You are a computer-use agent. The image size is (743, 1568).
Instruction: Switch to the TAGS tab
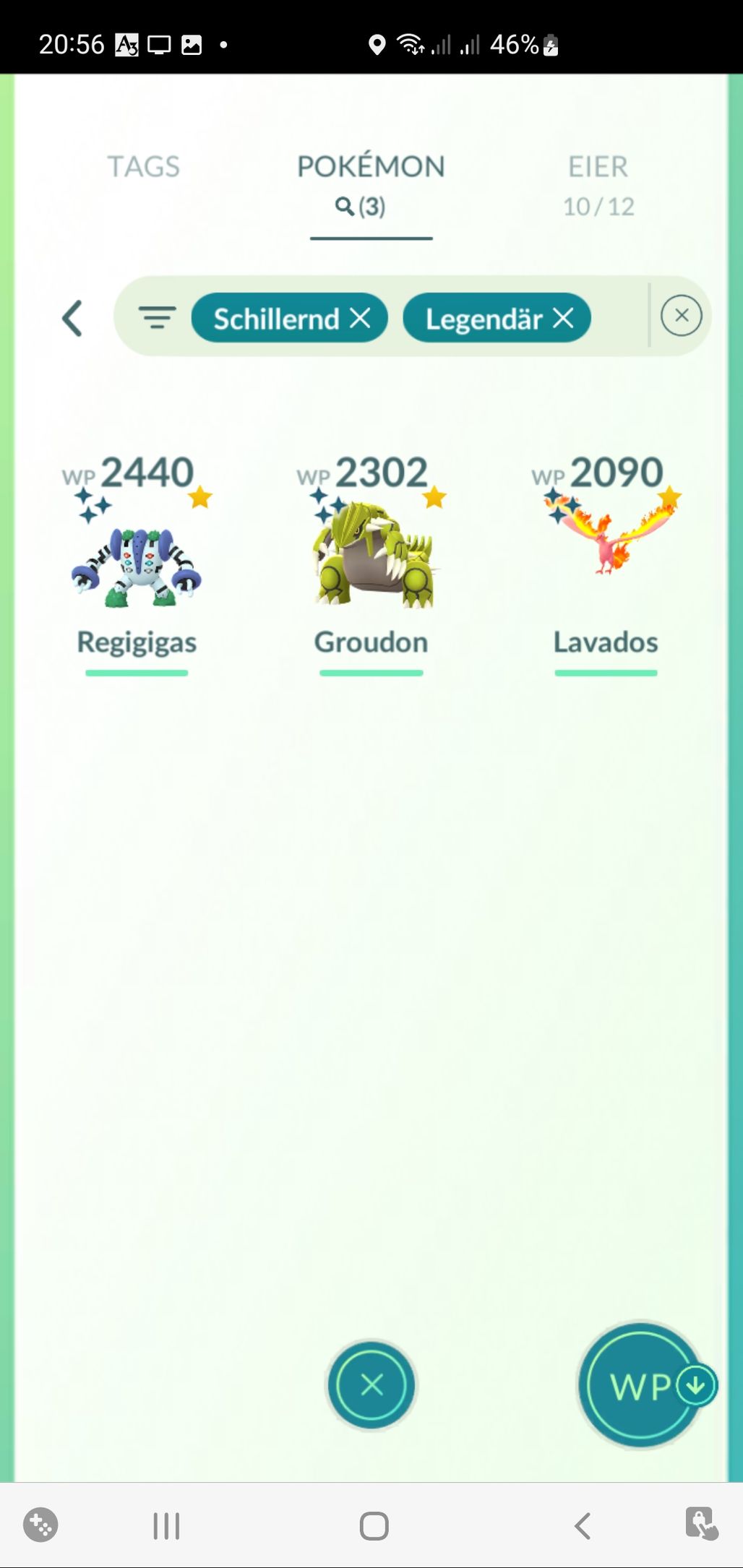[x=143, y=167]
